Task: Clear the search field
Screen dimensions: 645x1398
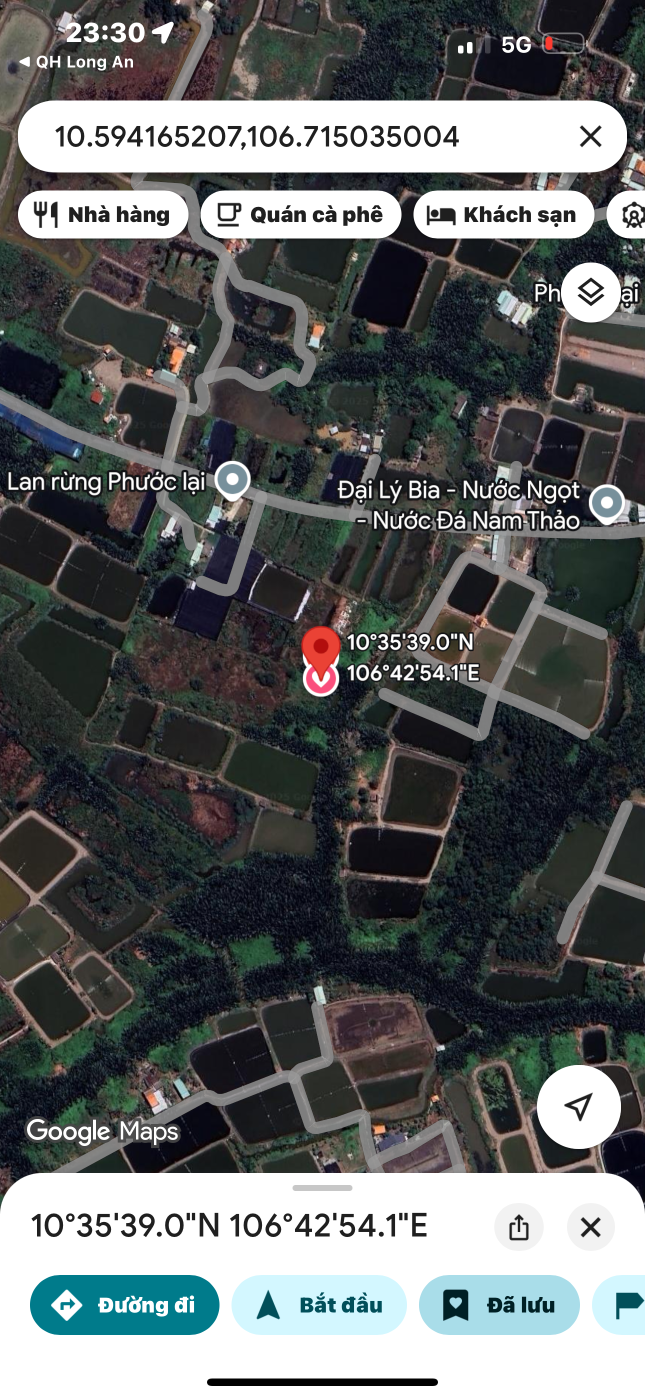Action: point(590,137)
